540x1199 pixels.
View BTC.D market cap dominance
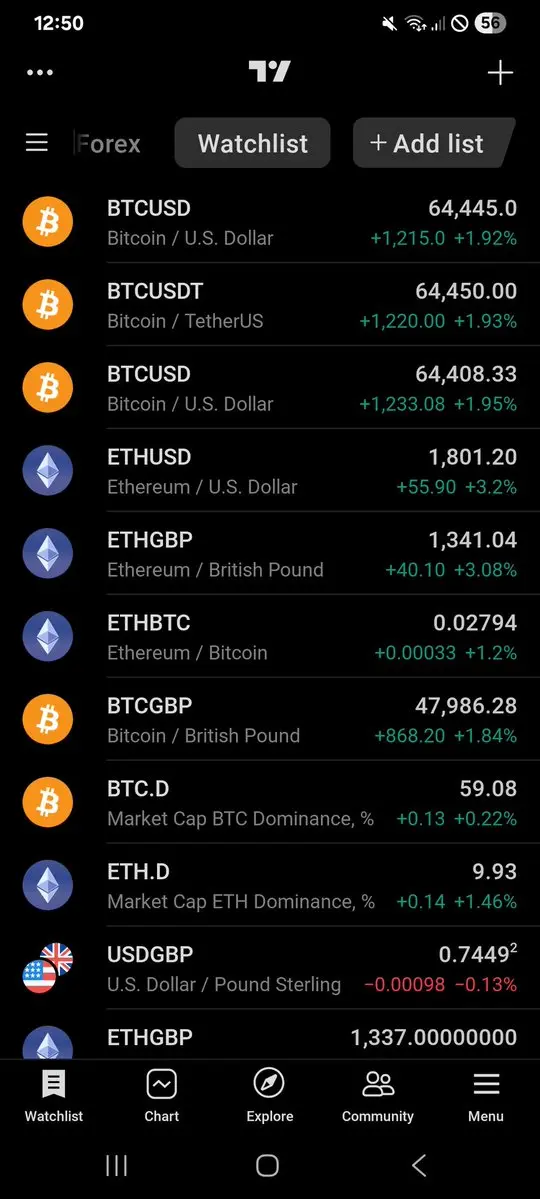pyautogui.click(x=270, y=803)
